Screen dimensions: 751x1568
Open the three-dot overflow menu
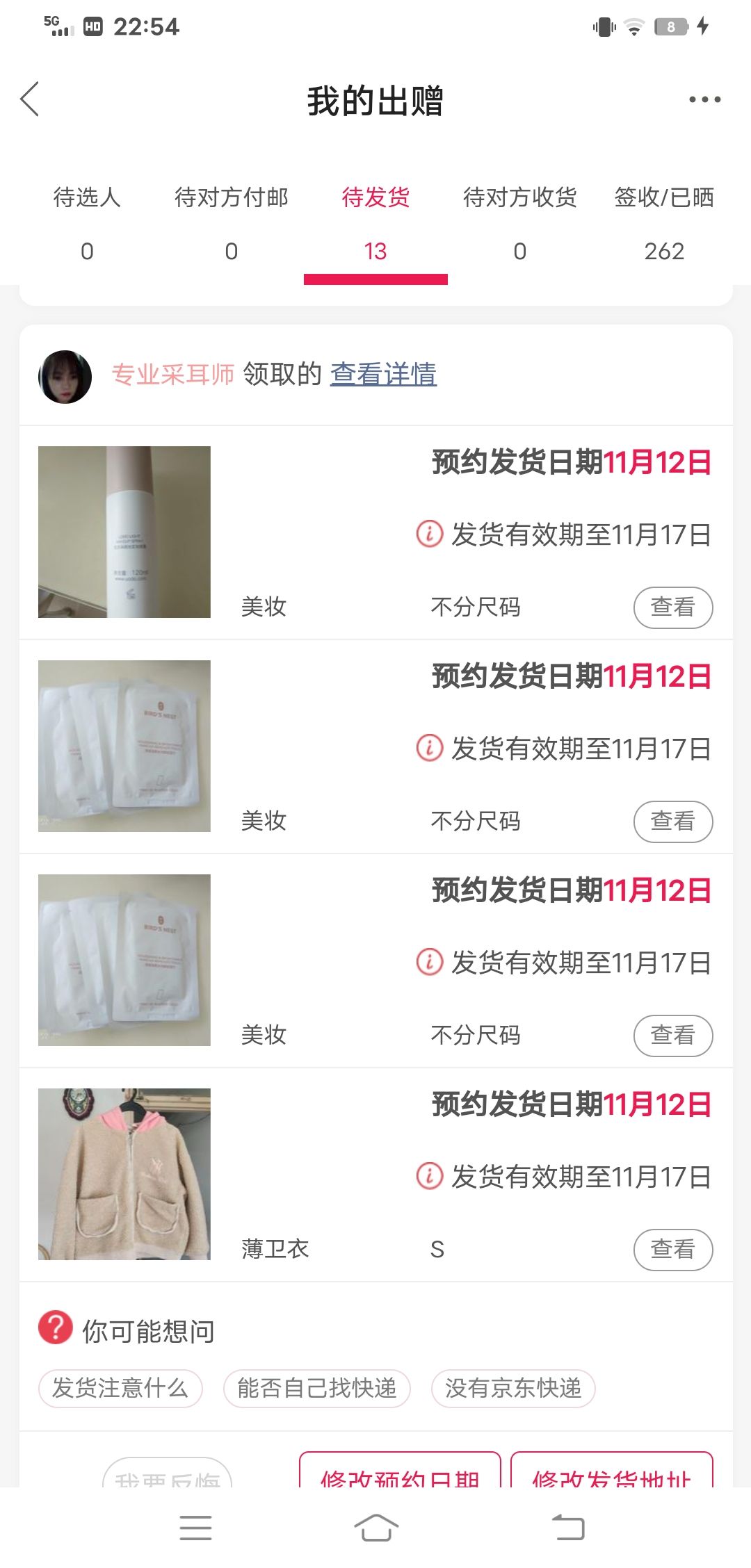(704, 99)
